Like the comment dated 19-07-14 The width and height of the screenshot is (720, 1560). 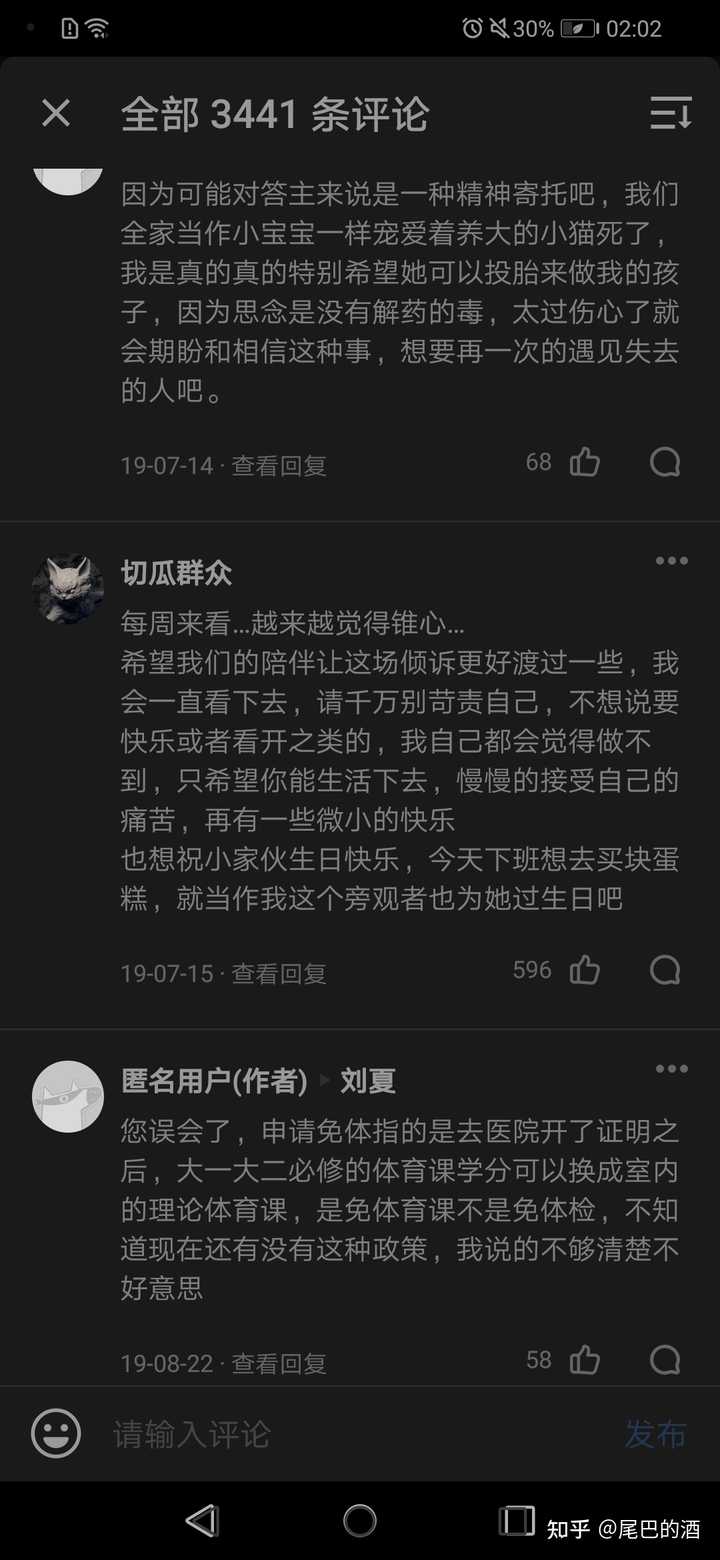tap(585, 462)
